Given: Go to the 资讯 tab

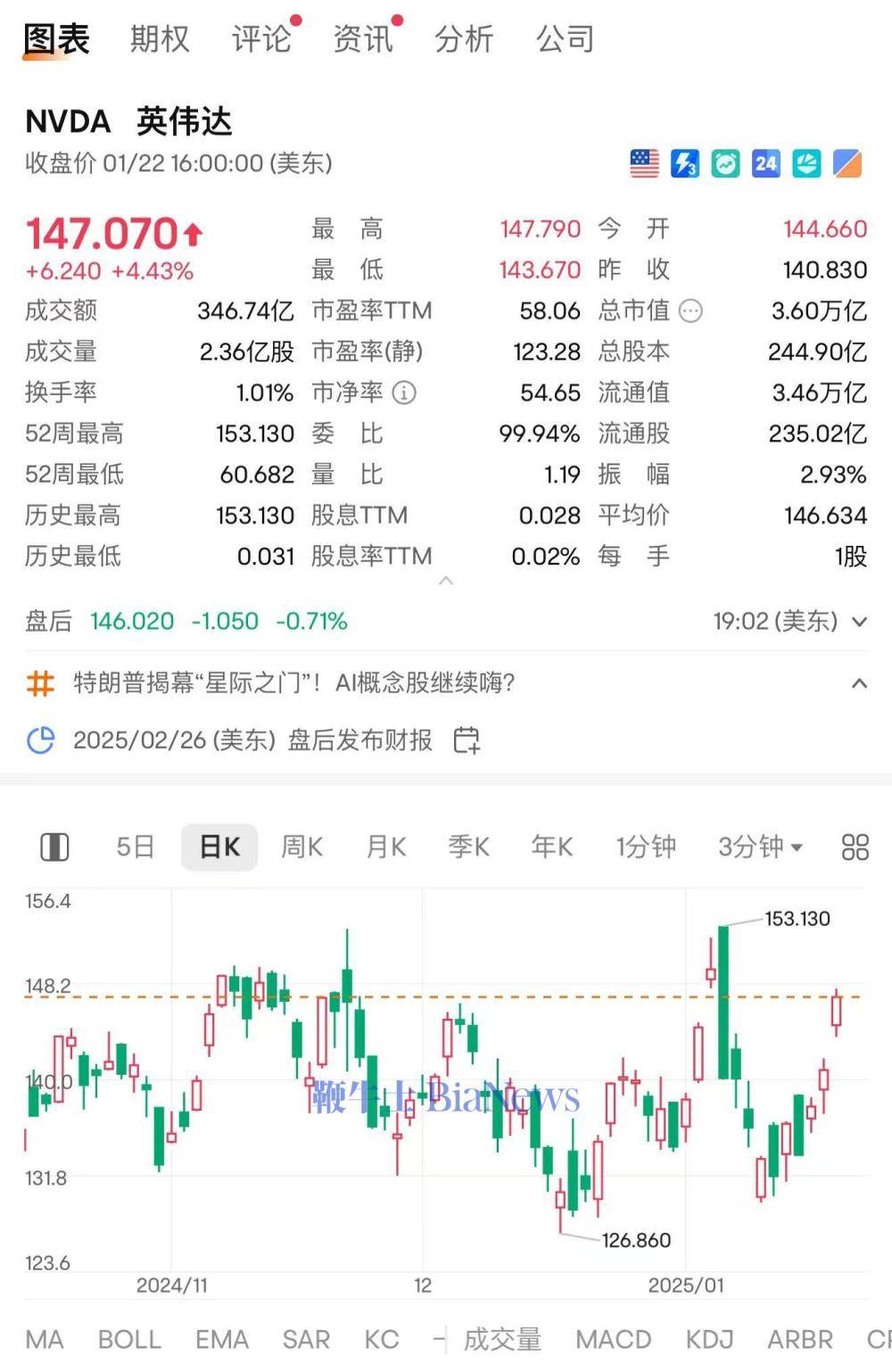Looking at the screenshot, I should pos(363,39).
